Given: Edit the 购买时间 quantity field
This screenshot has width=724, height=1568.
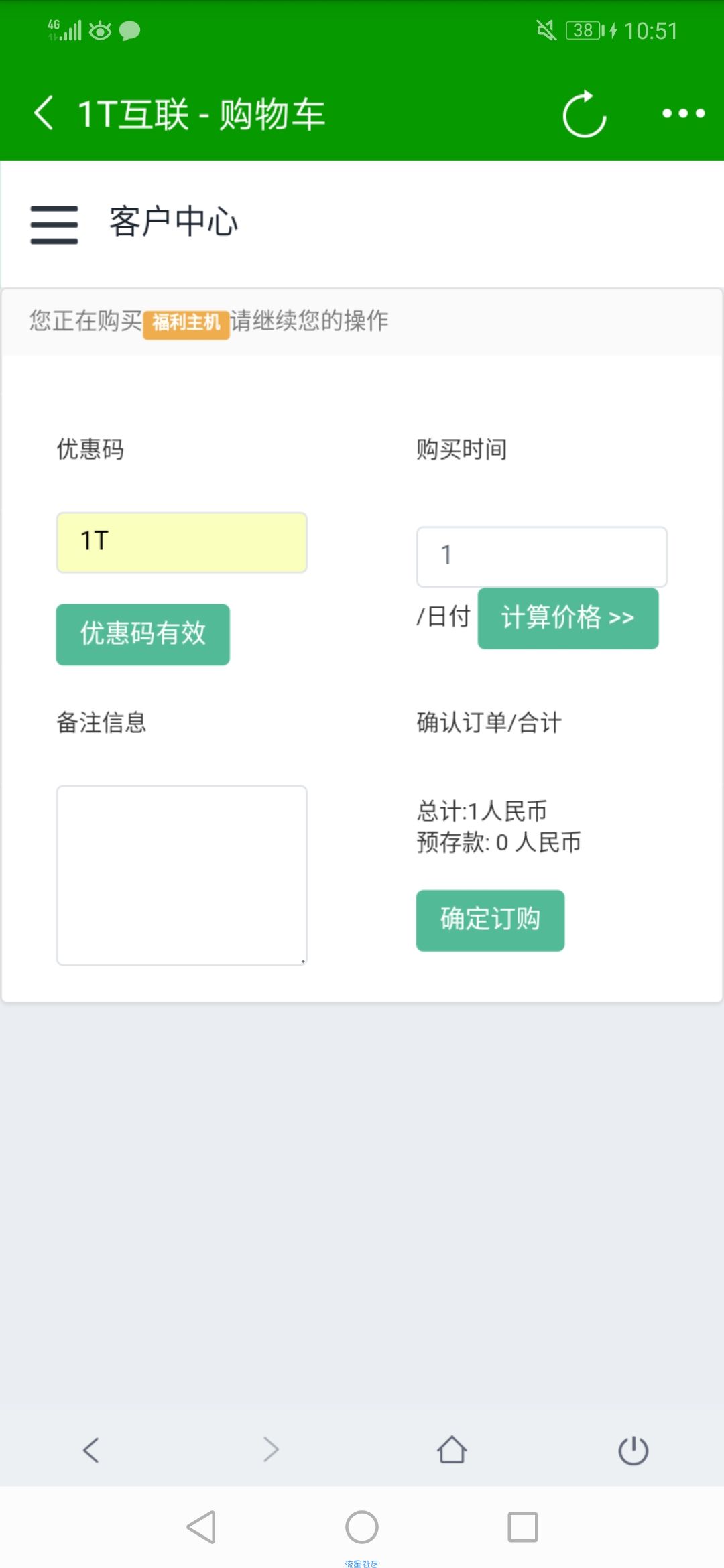Looking at the screenshot, I should coord(542,557).
